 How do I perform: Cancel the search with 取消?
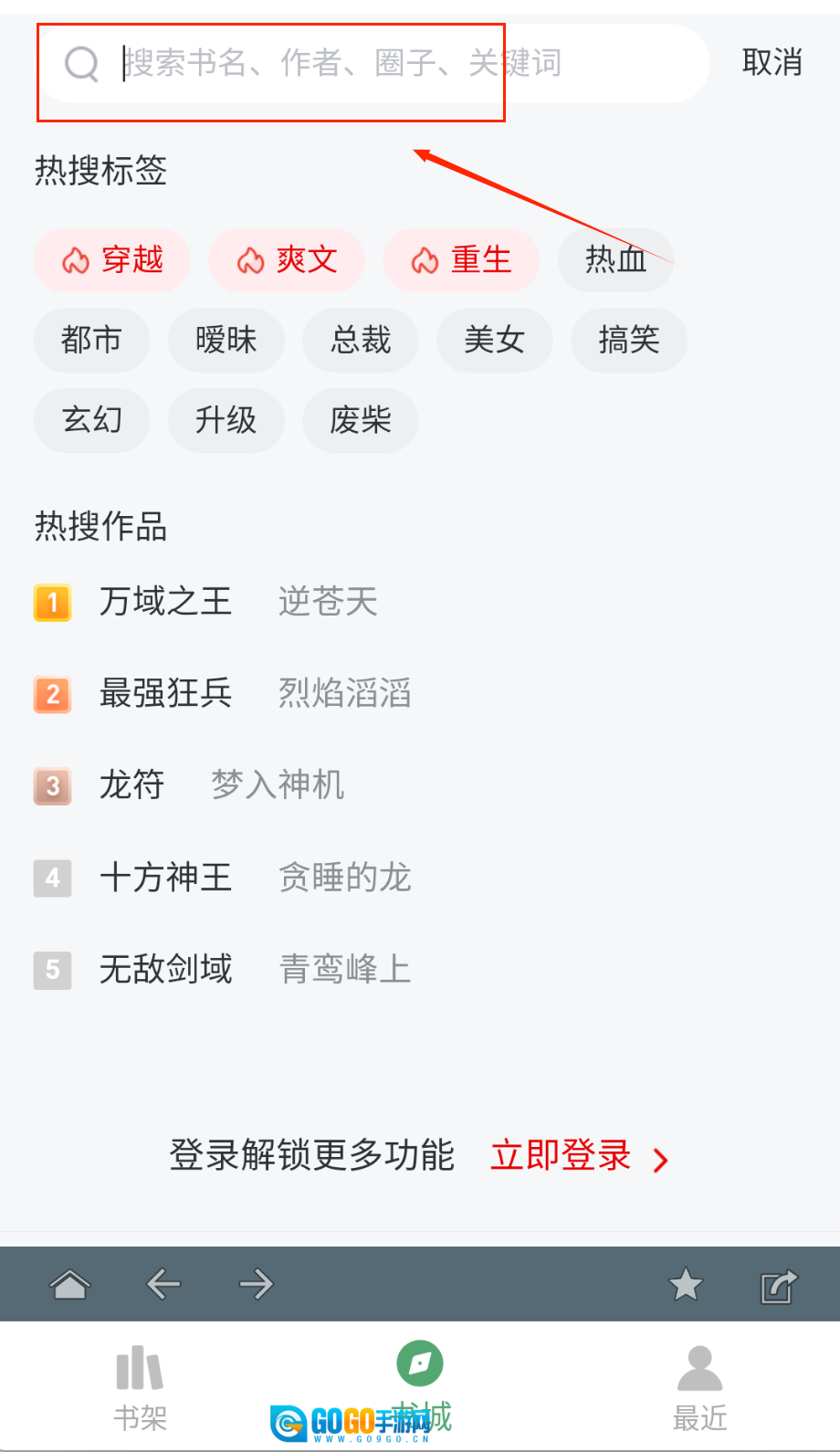coord(772,63)
